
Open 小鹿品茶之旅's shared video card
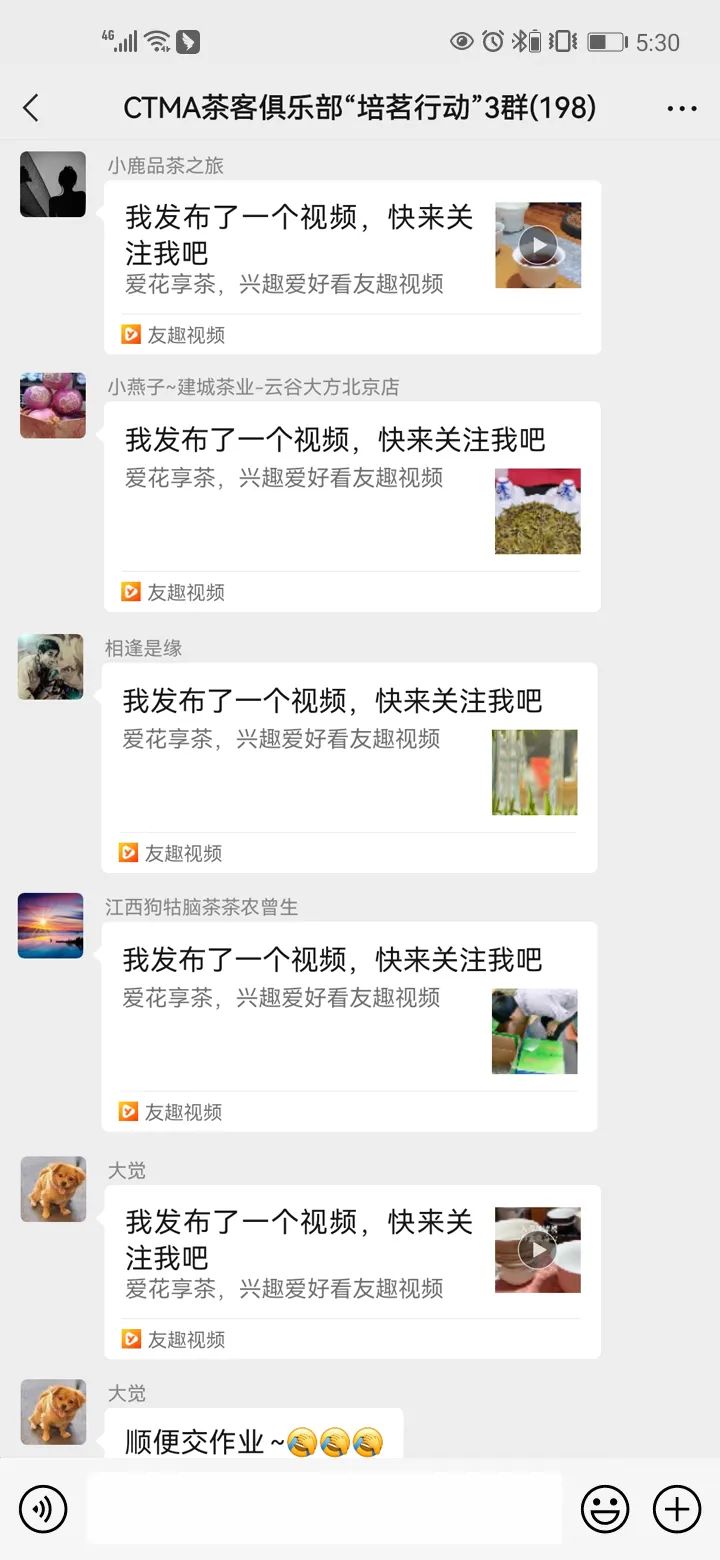pos(352,267)
